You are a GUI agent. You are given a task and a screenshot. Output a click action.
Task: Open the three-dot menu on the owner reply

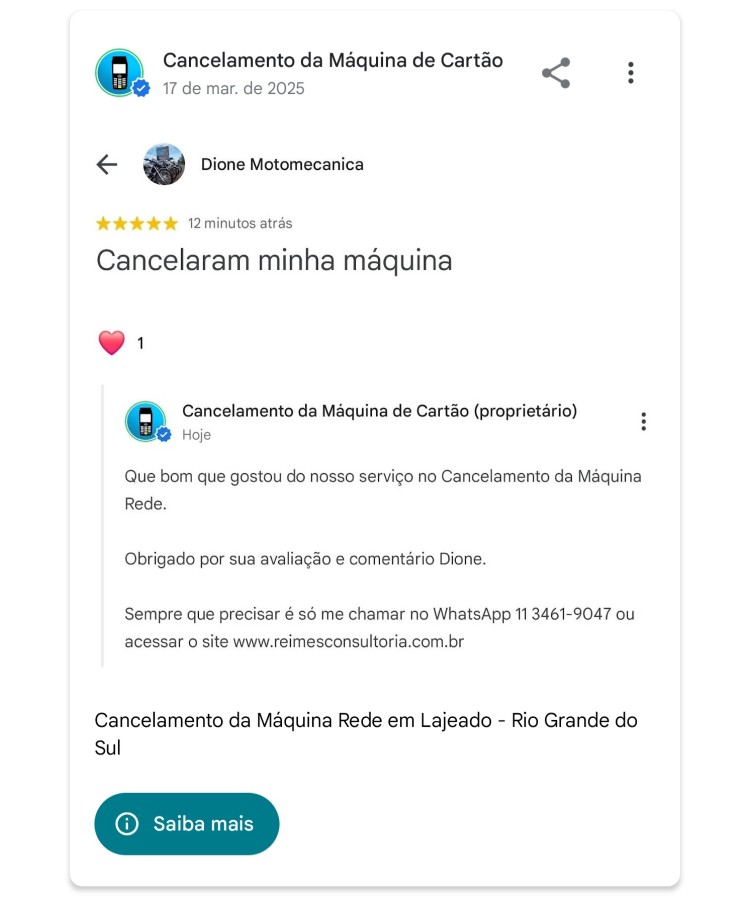pyautogui.click(x=644, y=421)
